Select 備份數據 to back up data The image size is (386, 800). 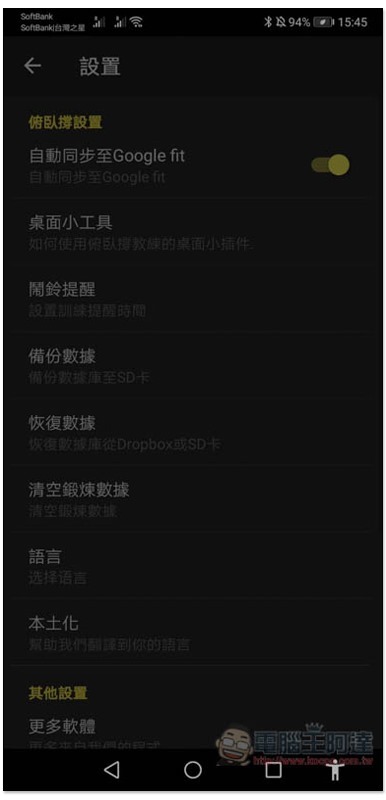[x=193, y=366]
